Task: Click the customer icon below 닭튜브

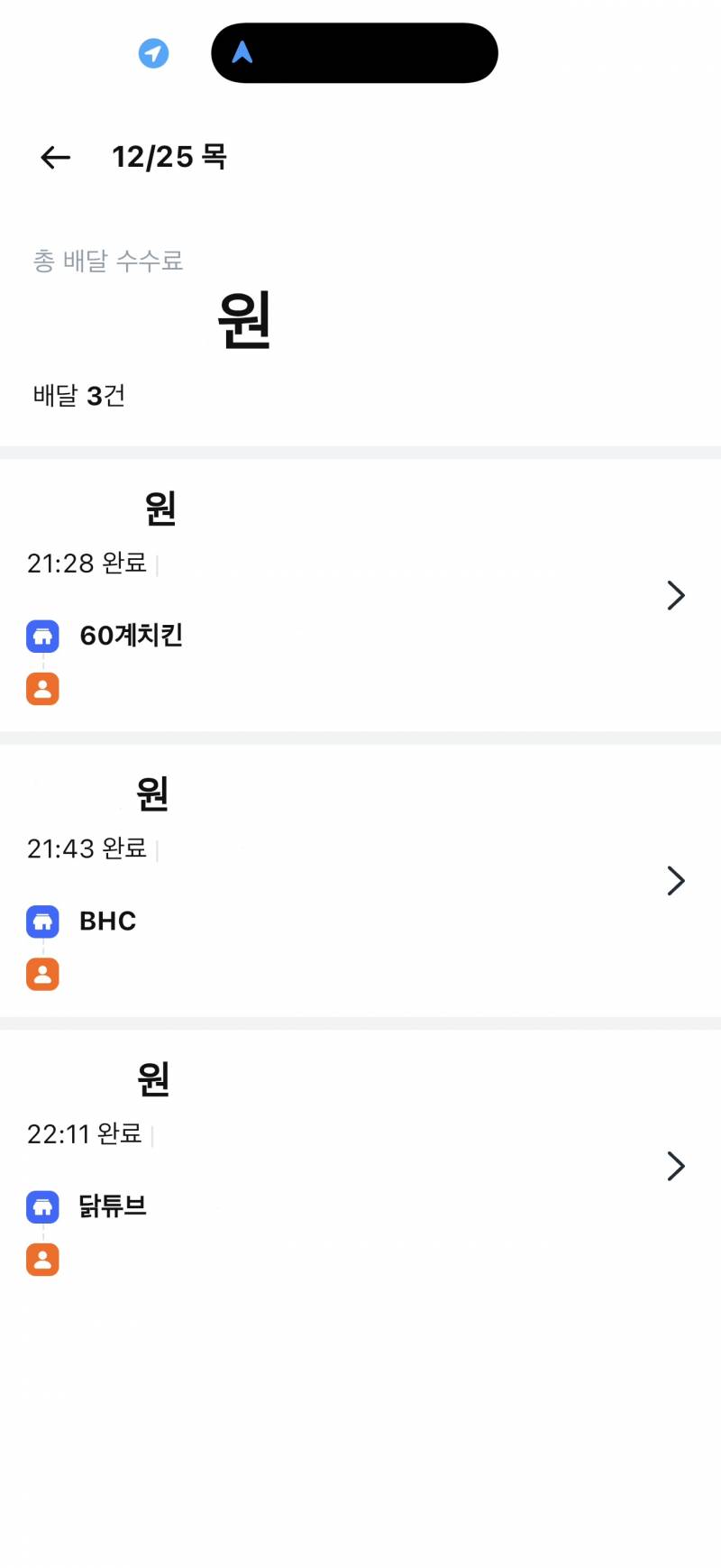Action: [x=42, y=1260]
